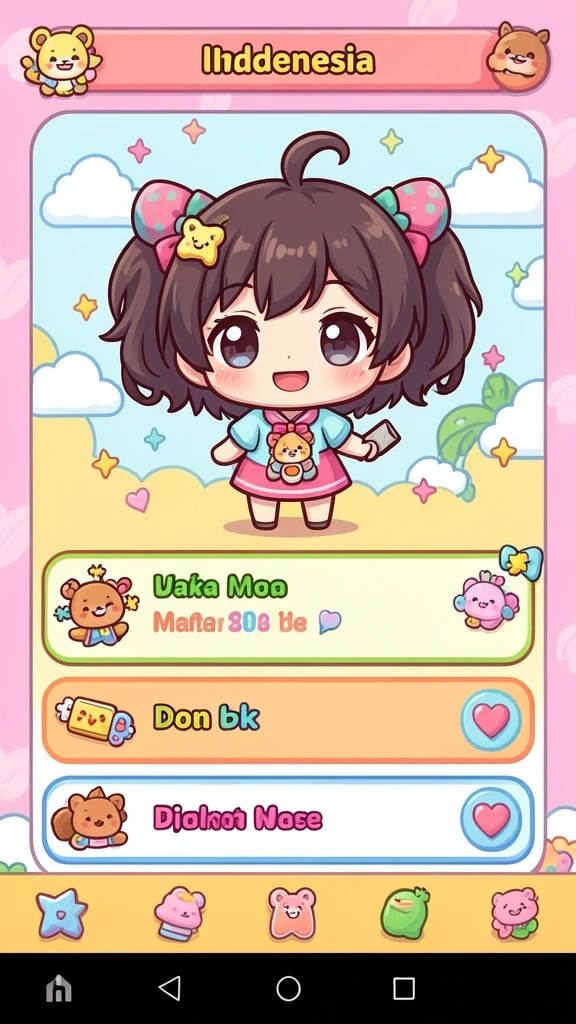Open the Don bk row

[x=288, y=720]
